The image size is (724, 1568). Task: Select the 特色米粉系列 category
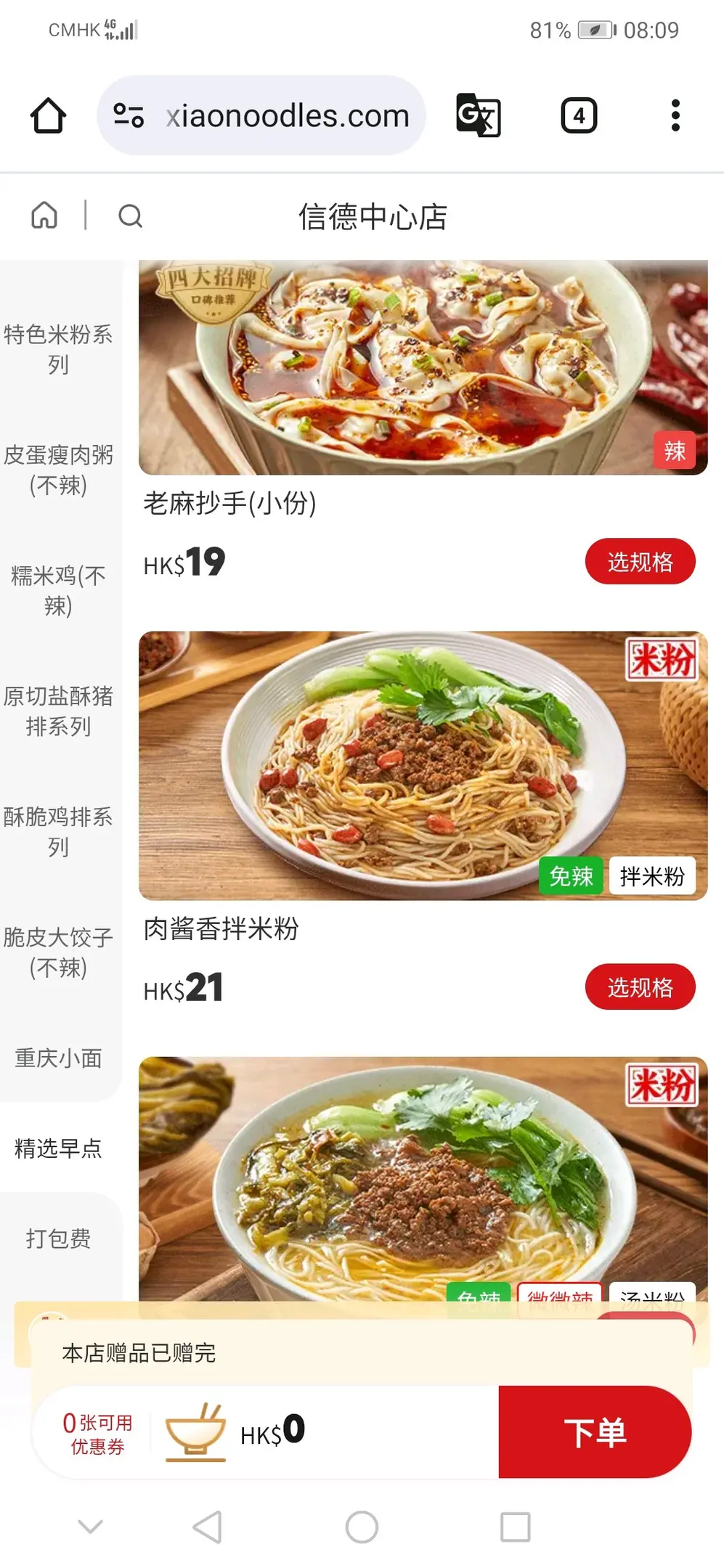pos(58,349)
